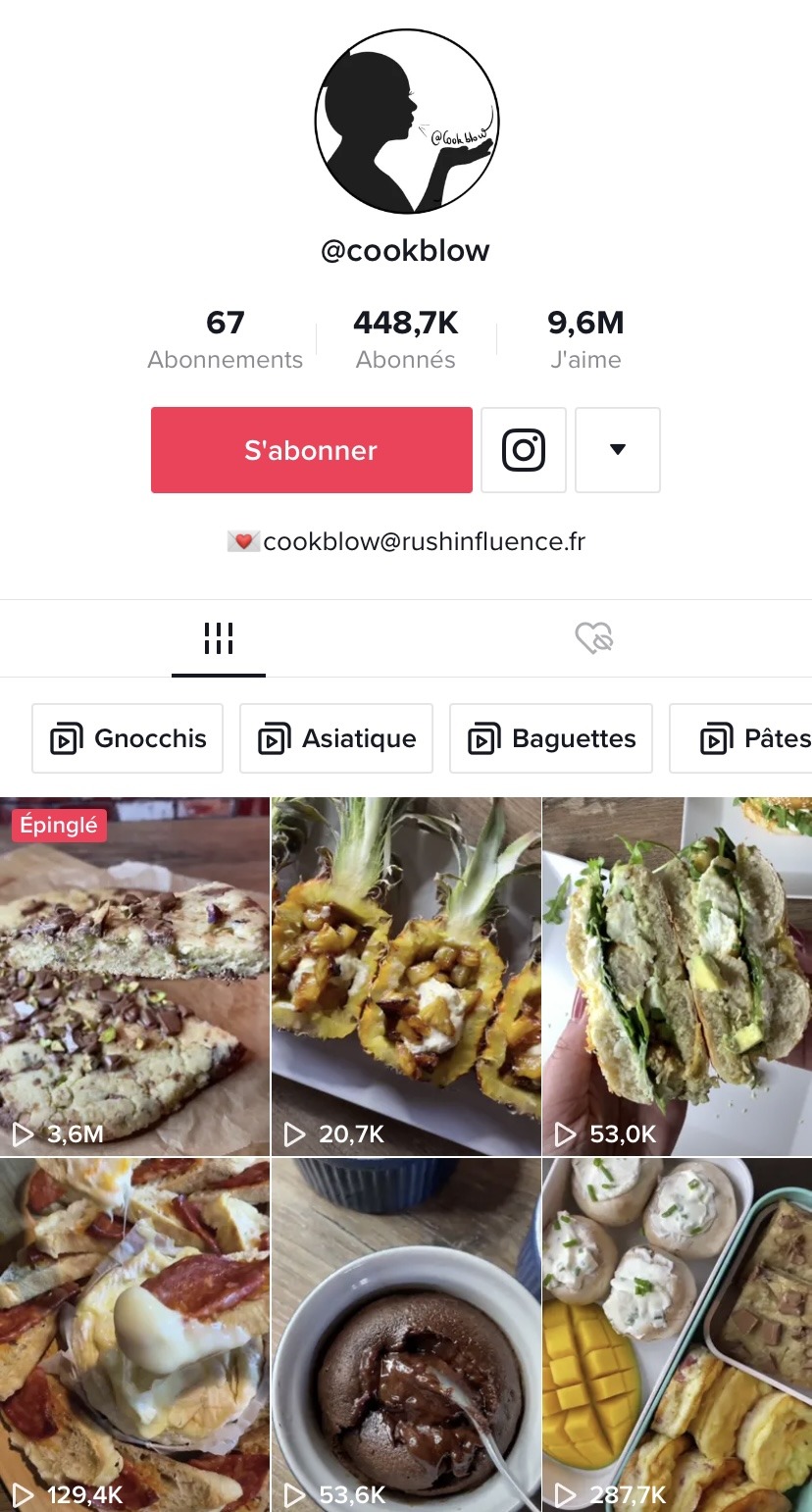Expand the suggested accounts dropdown arrow
Screen dimensions: 812x1512
click(618, 450)
